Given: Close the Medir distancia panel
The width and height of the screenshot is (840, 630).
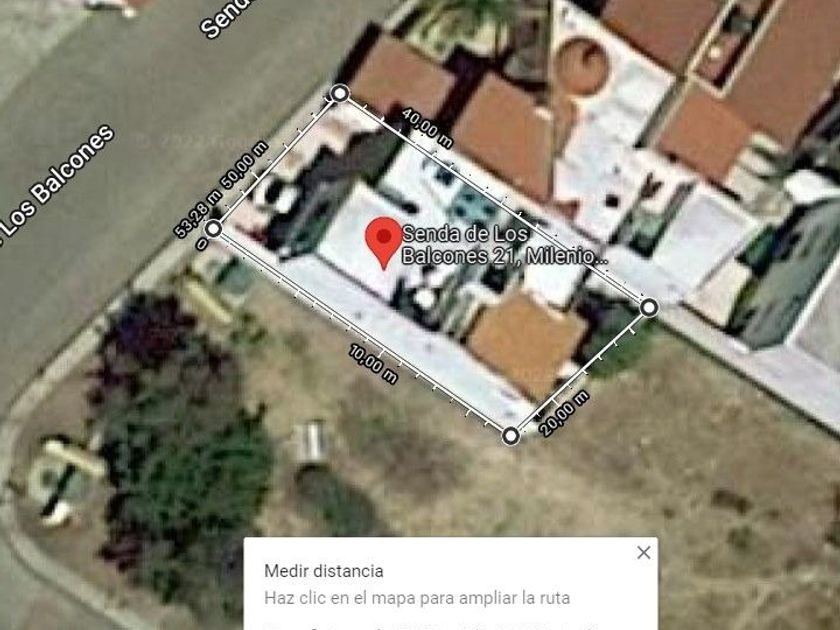Looking at the screenshot, I should point(643,552).
